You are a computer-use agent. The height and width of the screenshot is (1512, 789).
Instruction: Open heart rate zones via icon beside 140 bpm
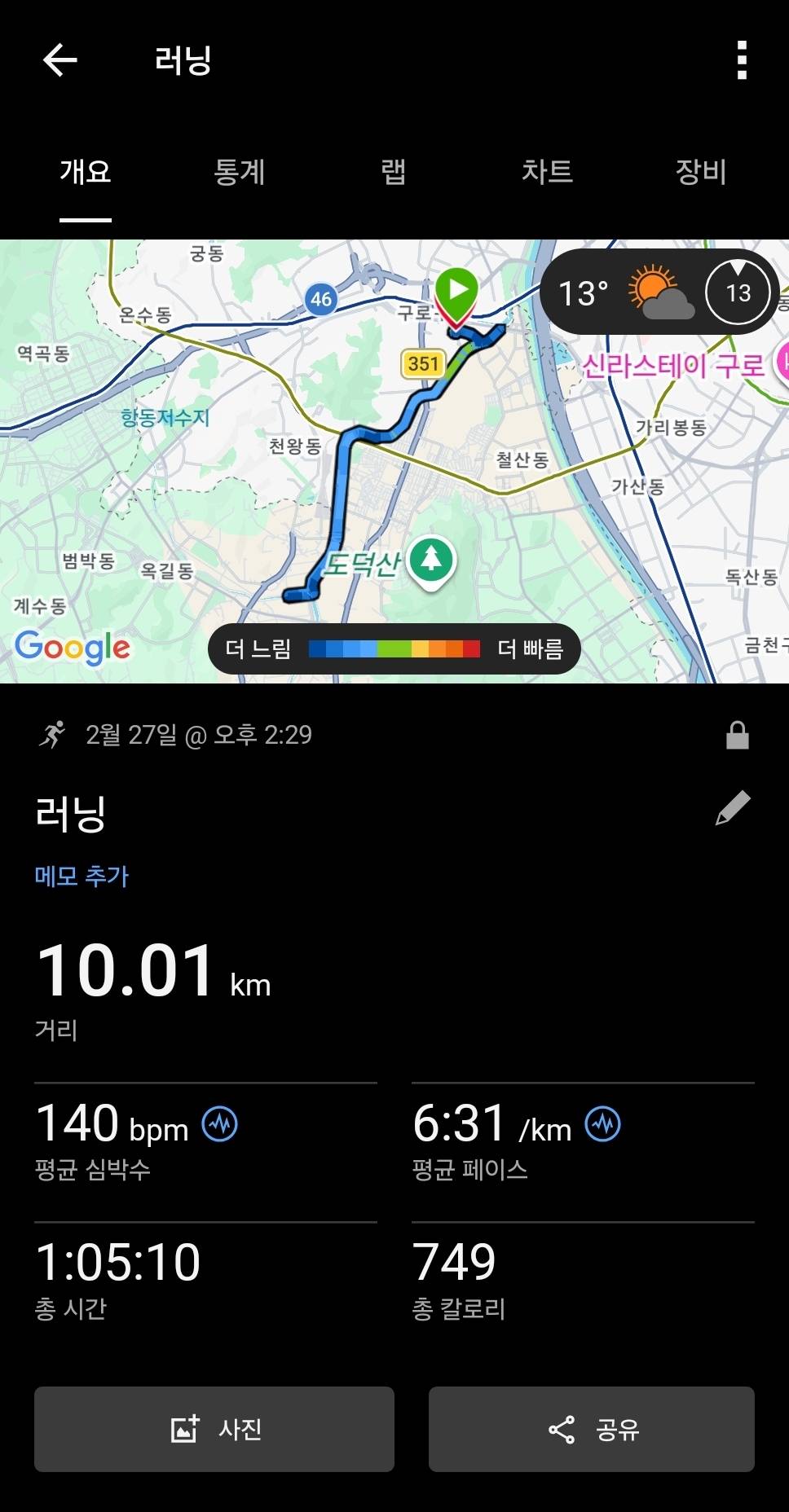click(218, 1126)
